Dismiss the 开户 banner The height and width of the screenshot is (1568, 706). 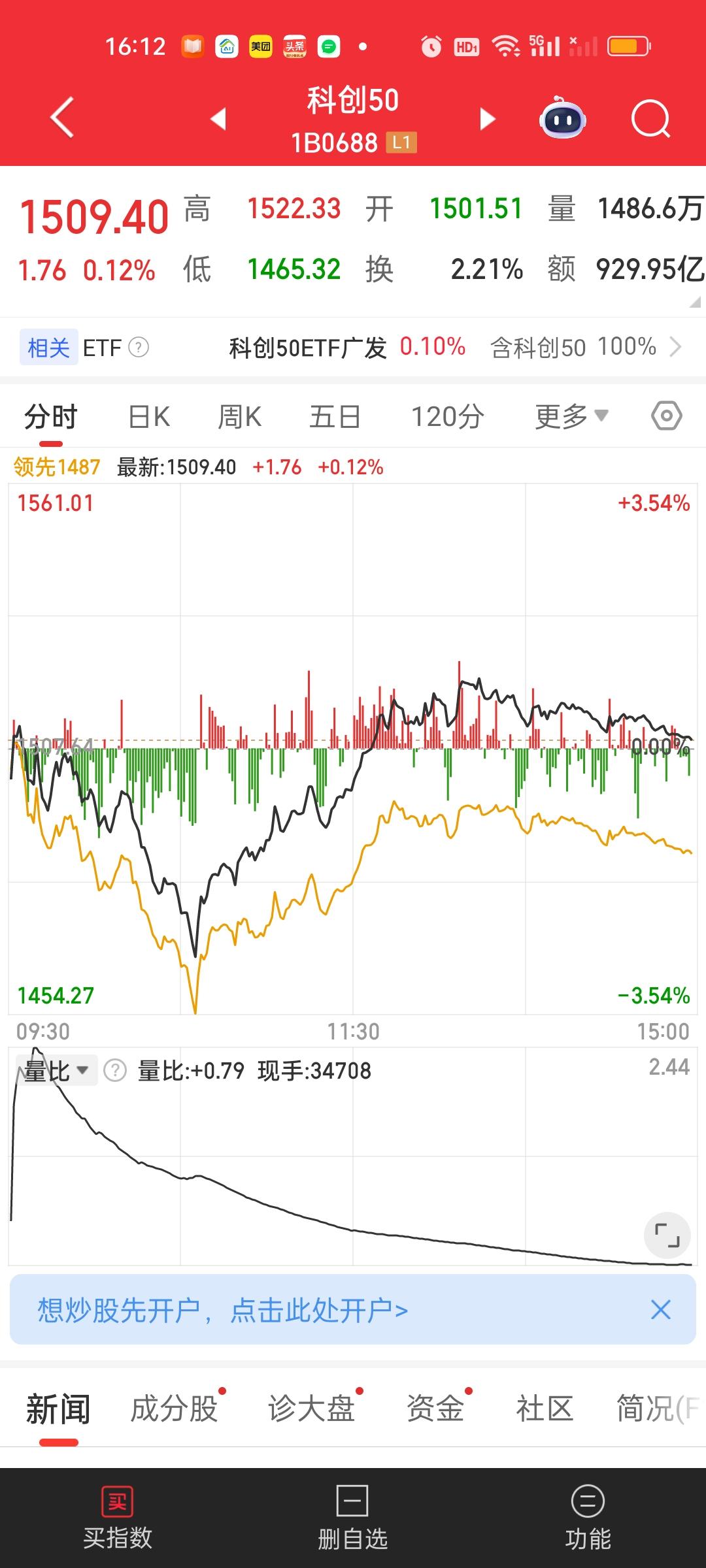coord(661,1309)
